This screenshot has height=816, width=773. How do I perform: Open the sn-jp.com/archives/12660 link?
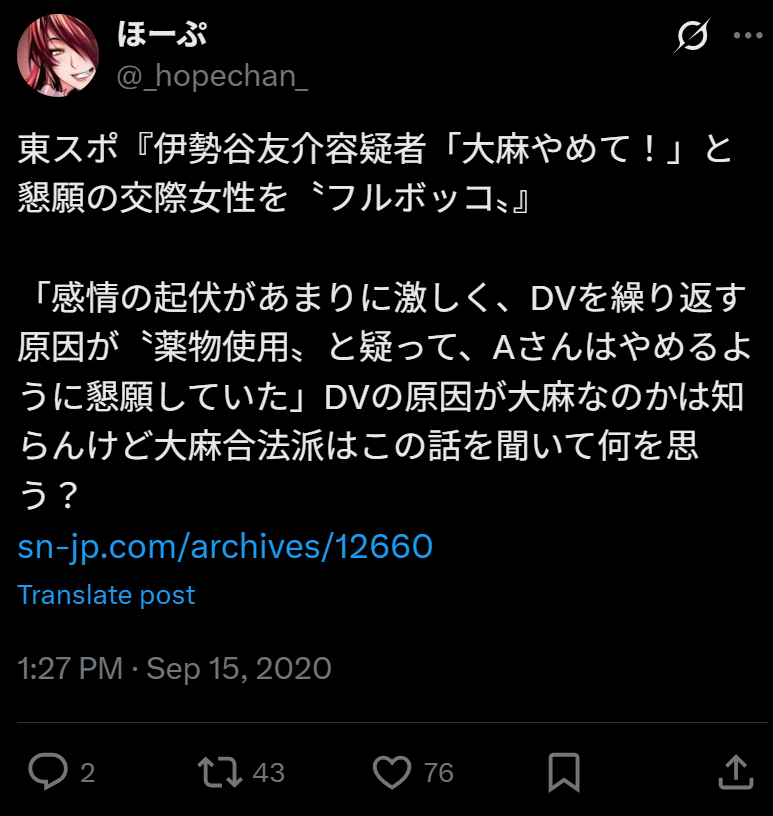[x=225, y=546]
